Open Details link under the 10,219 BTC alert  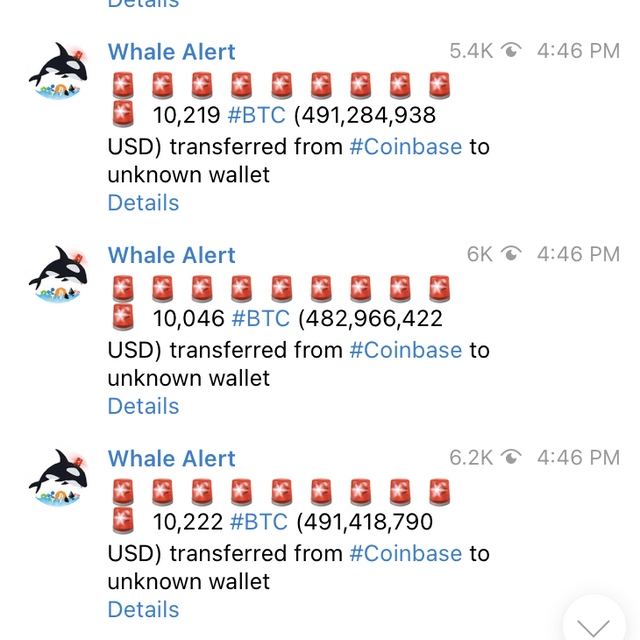pyautogui.click(x=143, y=203)
